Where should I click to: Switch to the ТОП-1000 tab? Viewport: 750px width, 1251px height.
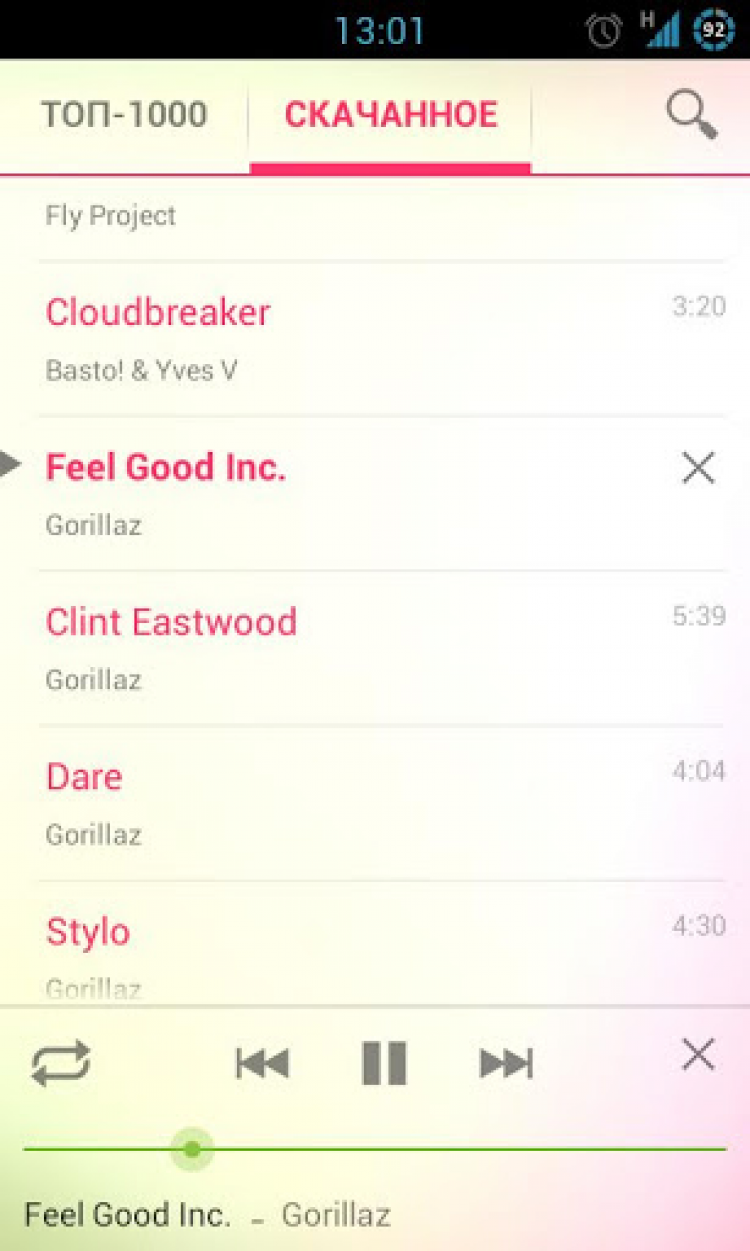tap(124, 115)
